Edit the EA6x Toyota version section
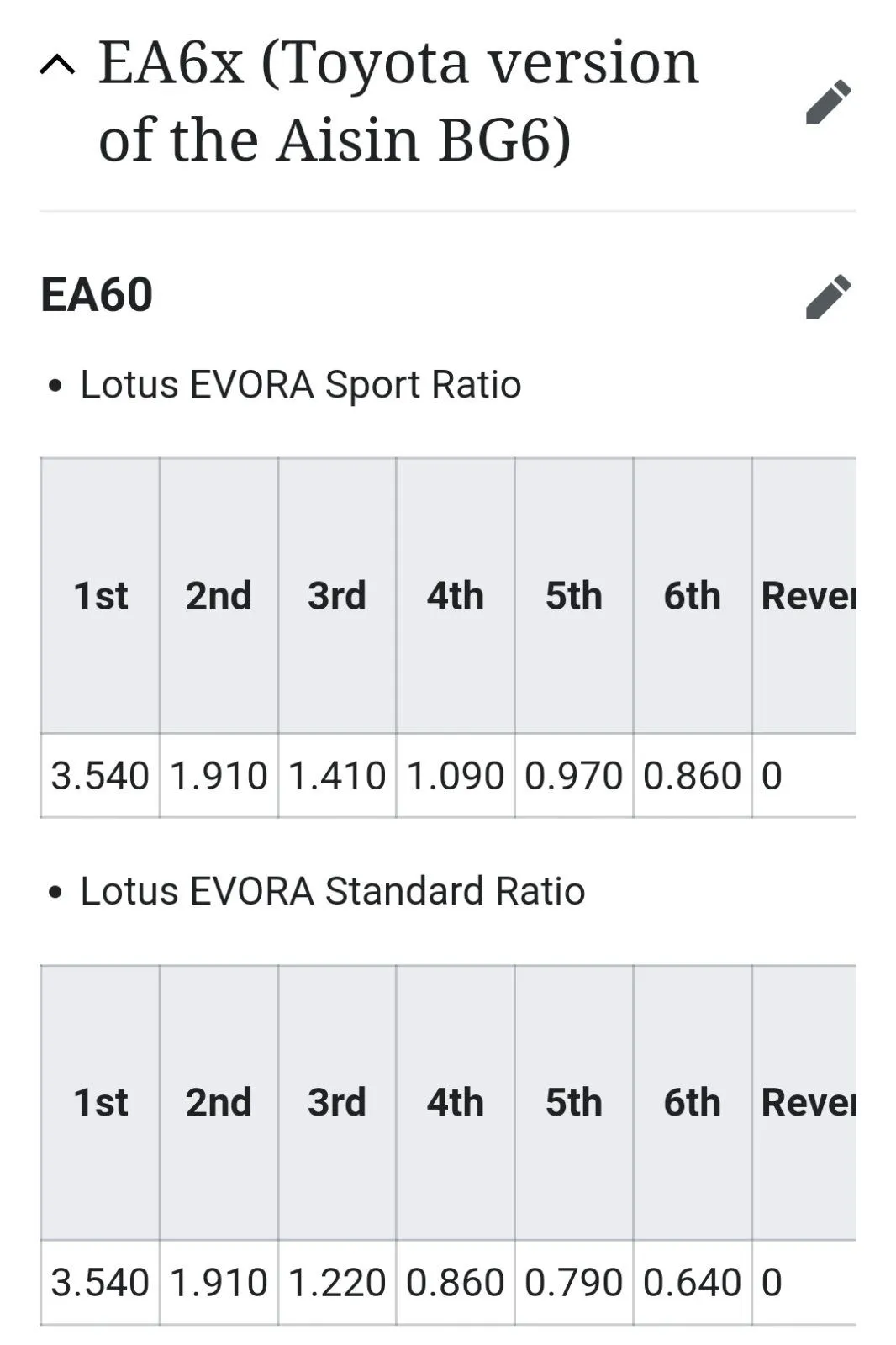This screenshot has width=896, height=1345. click(828, 103)
